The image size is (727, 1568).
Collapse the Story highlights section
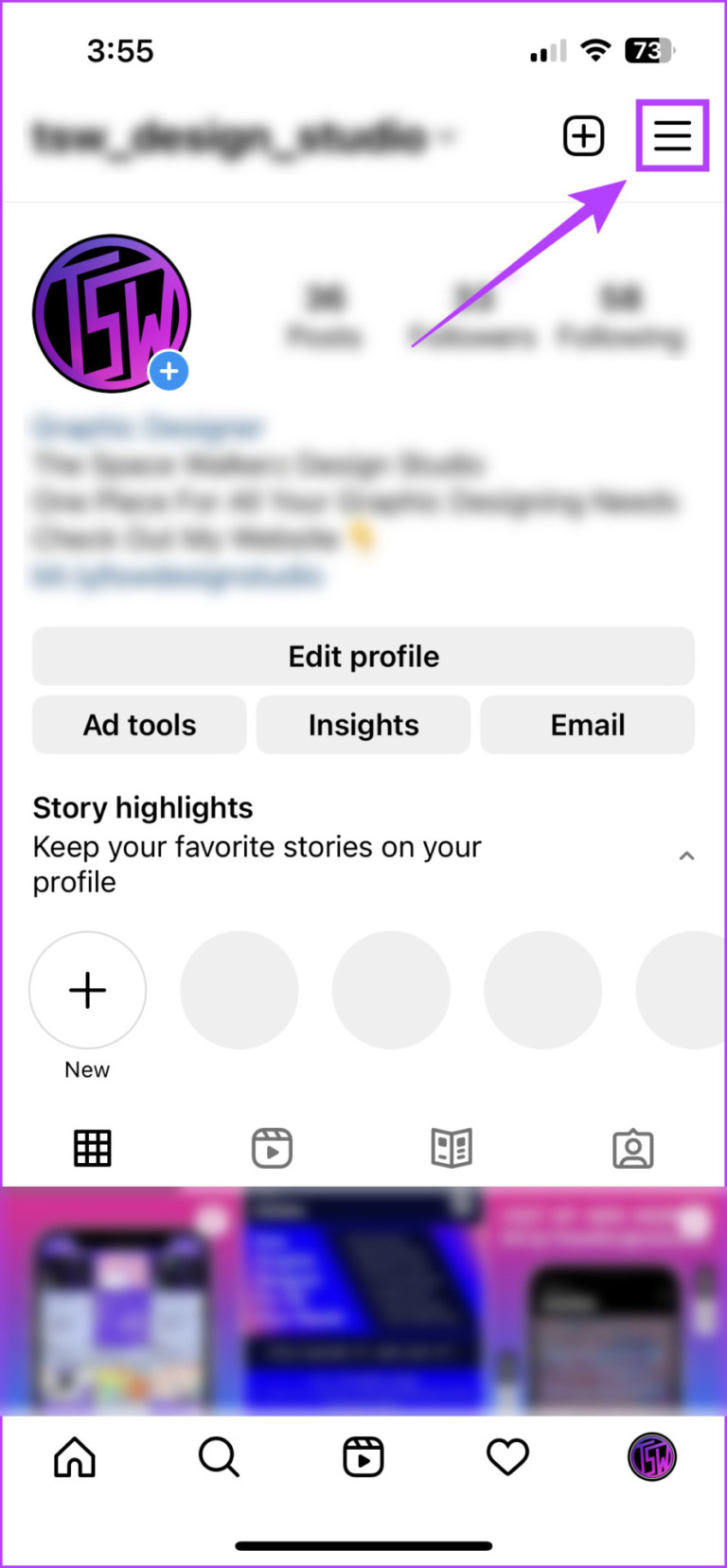tap(687, 854)
